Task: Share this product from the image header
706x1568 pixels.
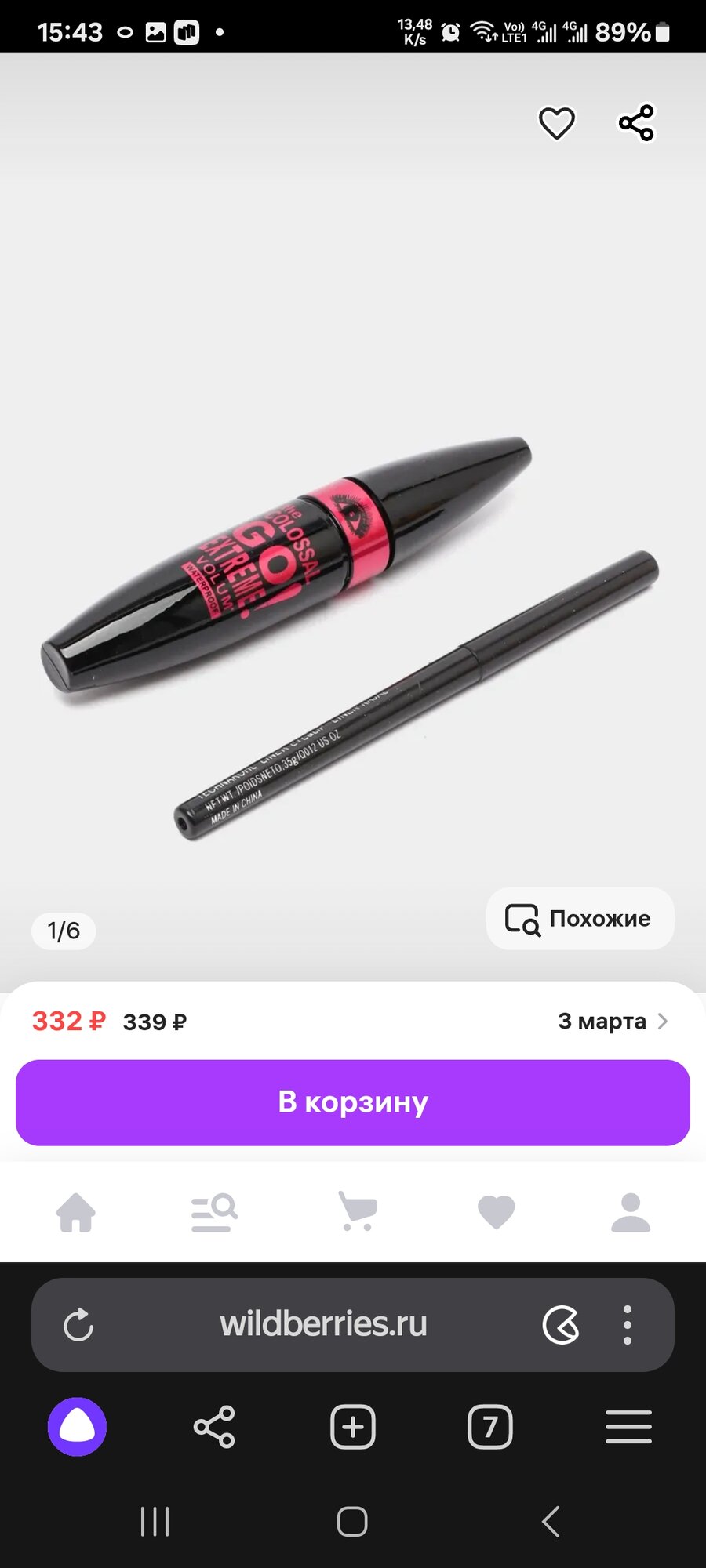Action: [636, 123]
